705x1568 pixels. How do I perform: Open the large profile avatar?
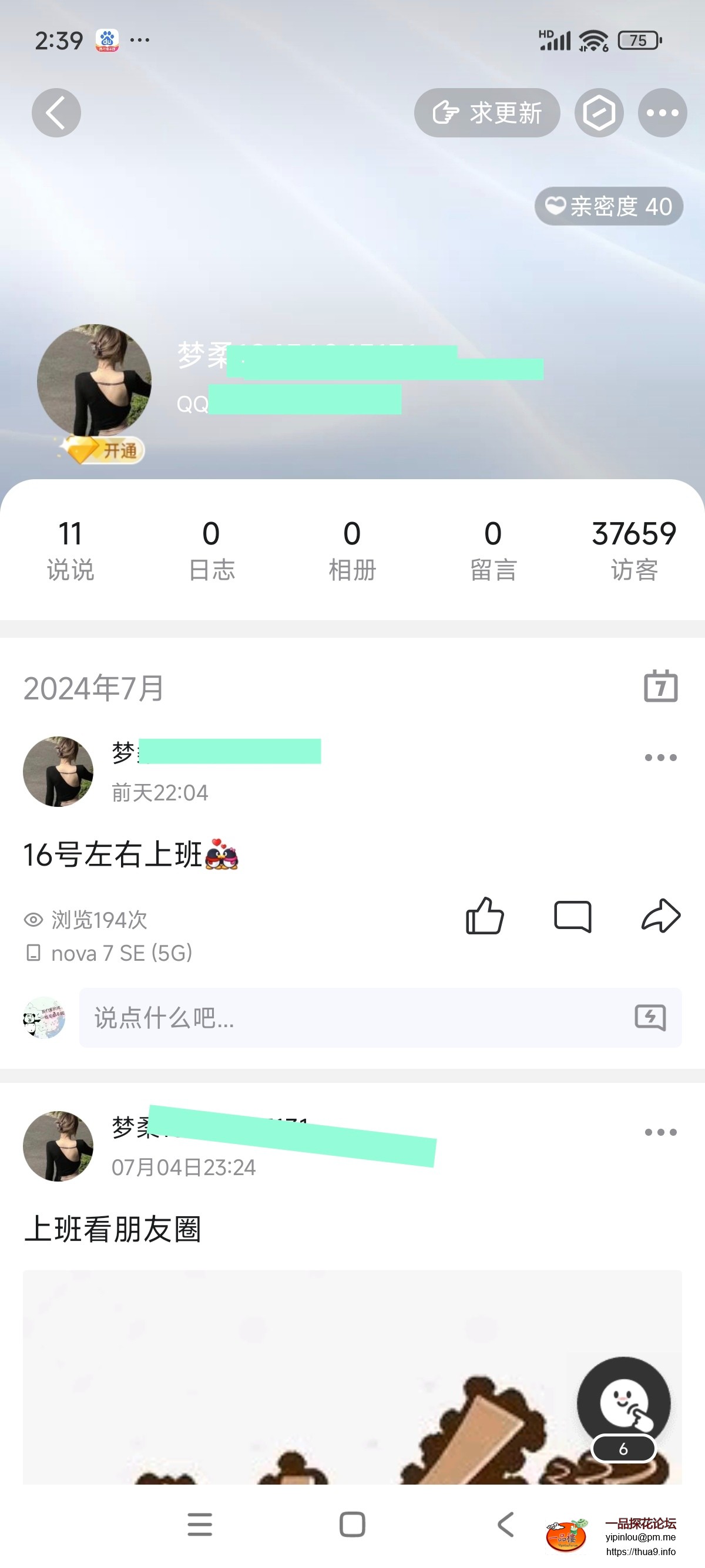click(x=94, y=381)
